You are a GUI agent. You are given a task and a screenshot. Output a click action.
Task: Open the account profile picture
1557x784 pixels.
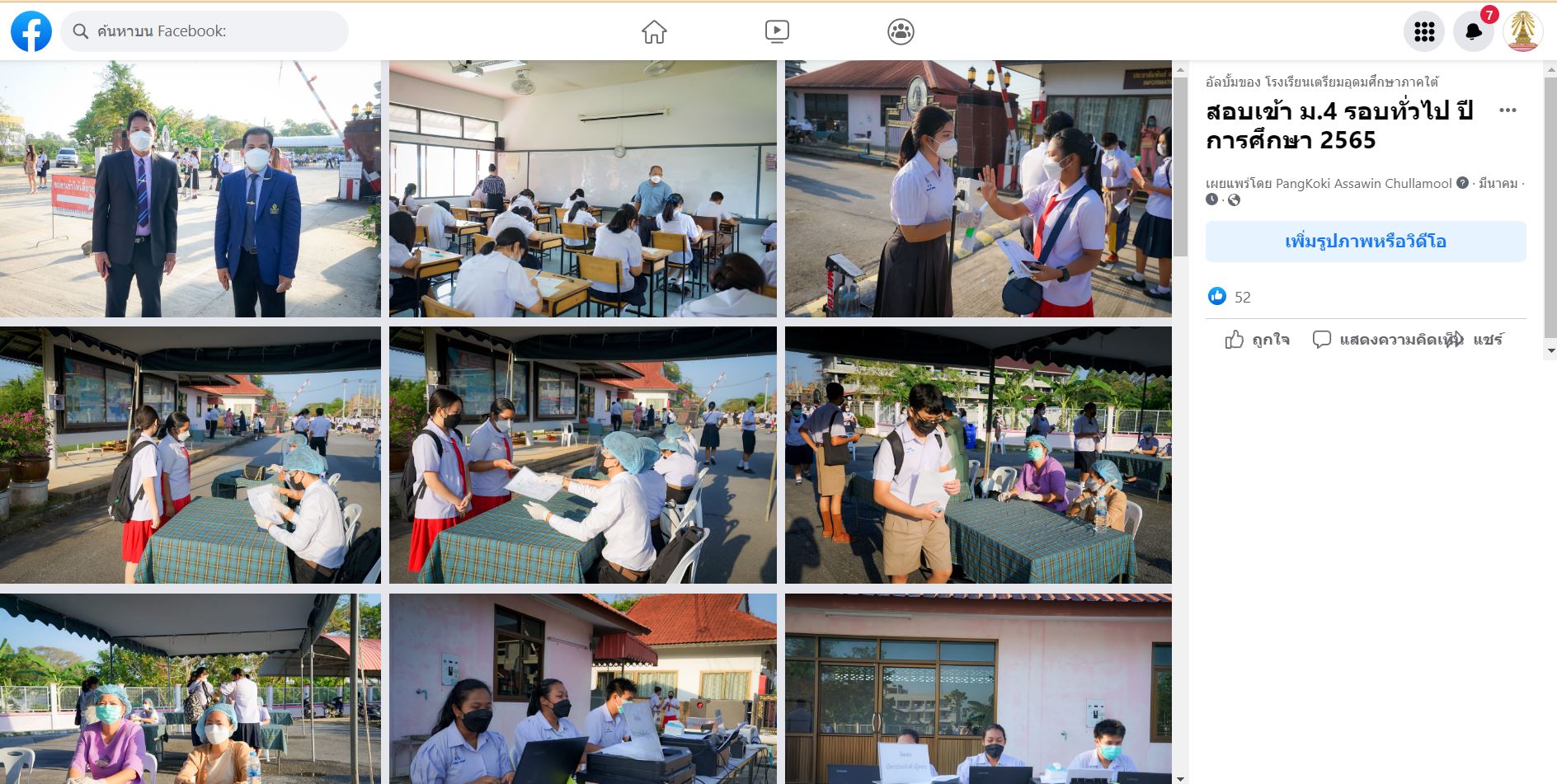1523,32
